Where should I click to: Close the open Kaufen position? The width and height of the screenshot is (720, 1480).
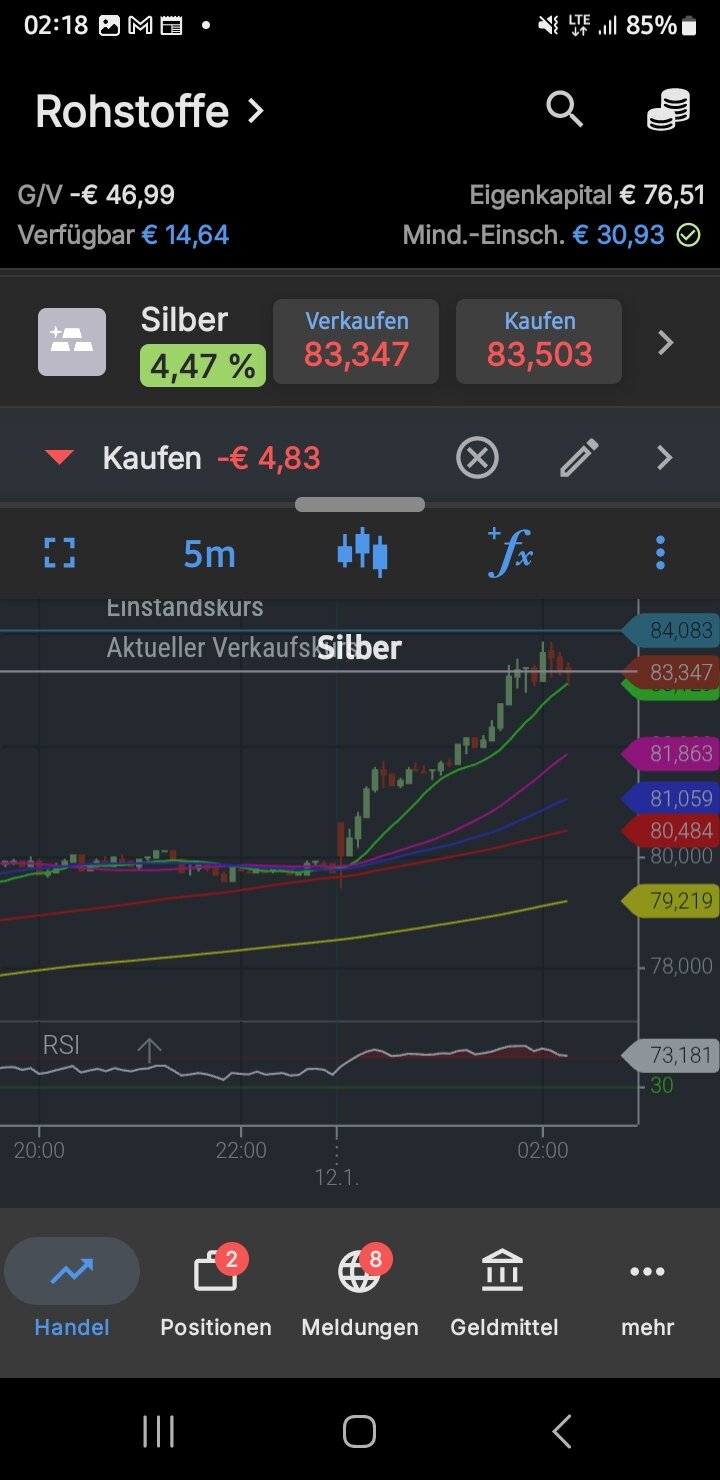tap(477, 459)
